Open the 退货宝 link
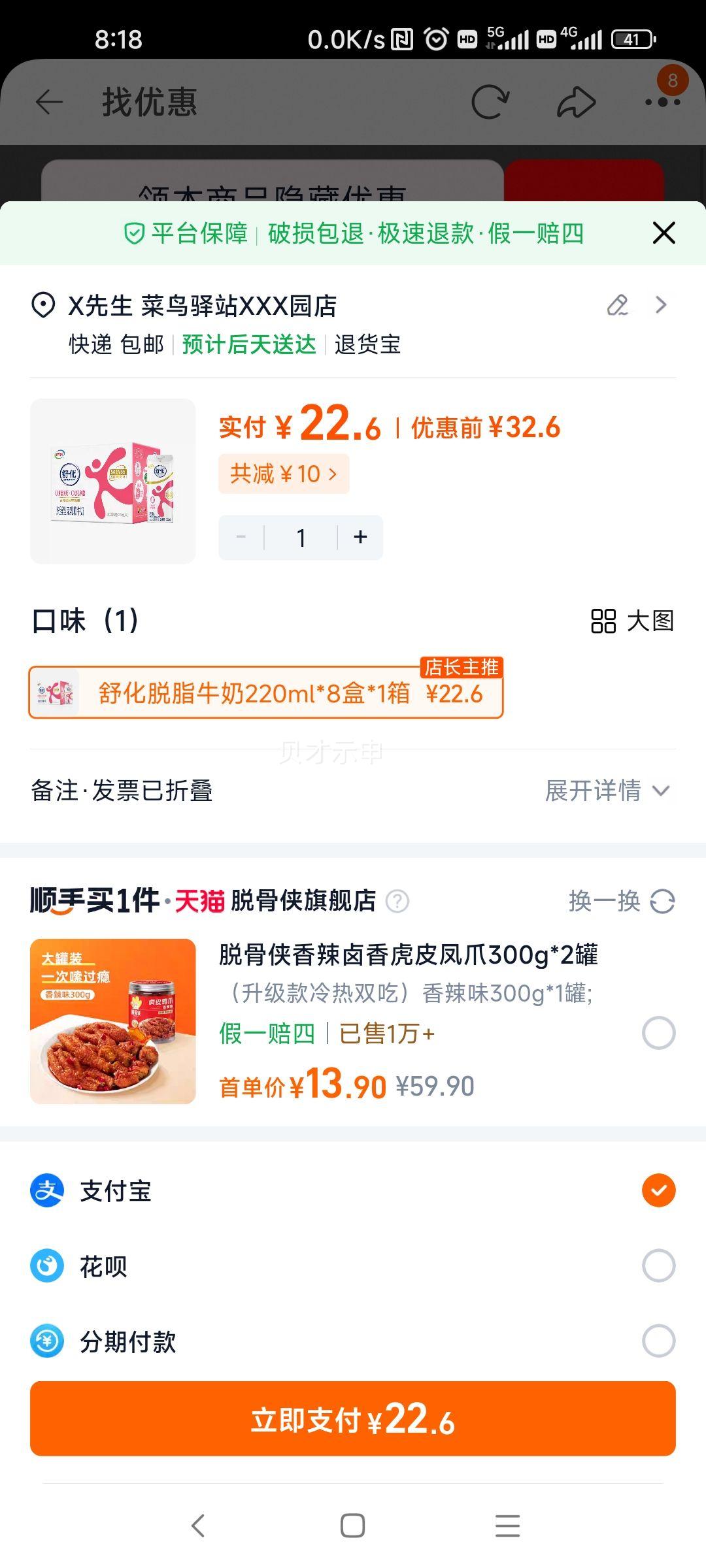The width and height of the screenshot is (706, 1568). point(368,345)
